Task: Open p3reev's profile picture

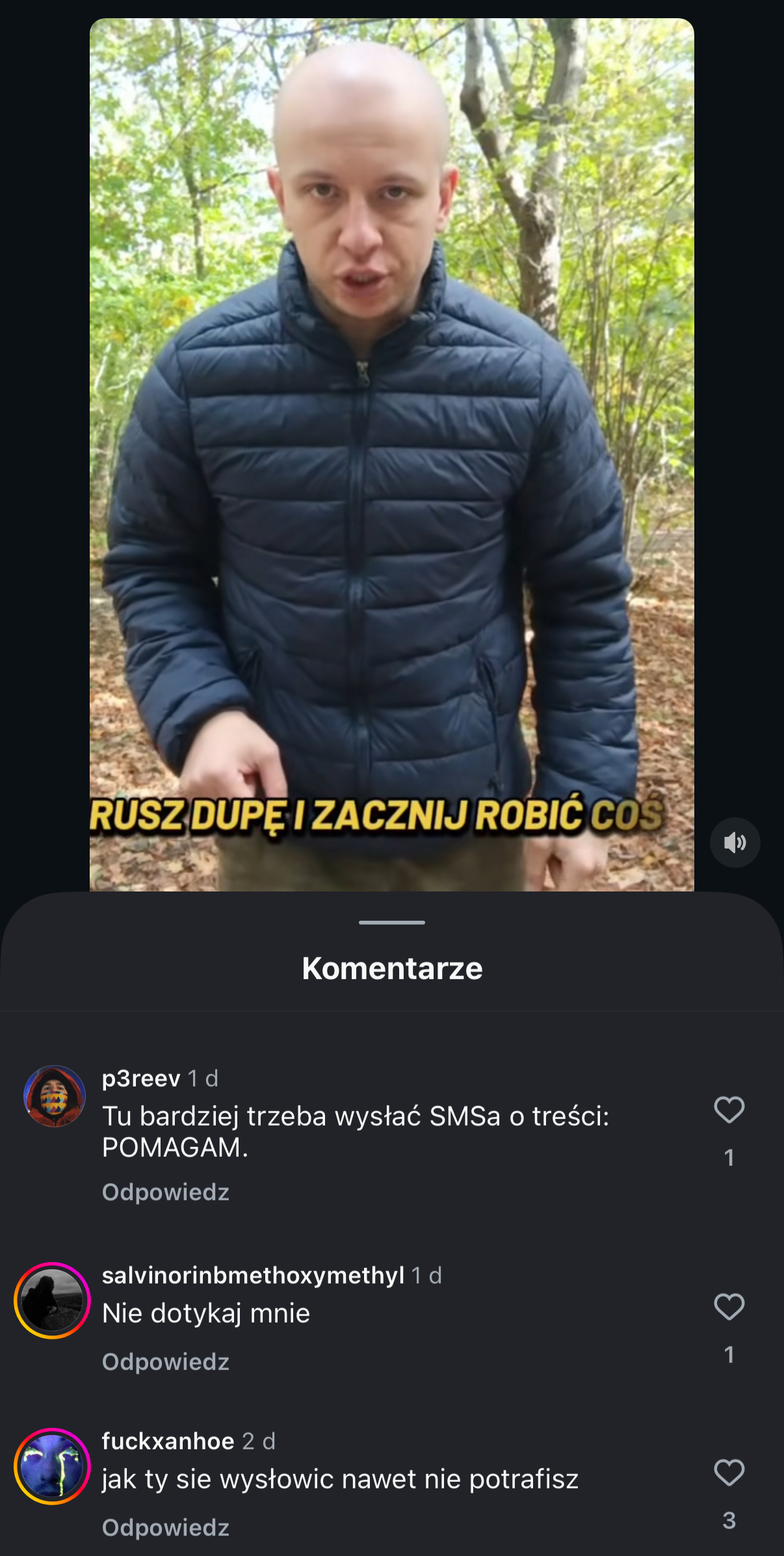Action: (x=54, y=1096)
